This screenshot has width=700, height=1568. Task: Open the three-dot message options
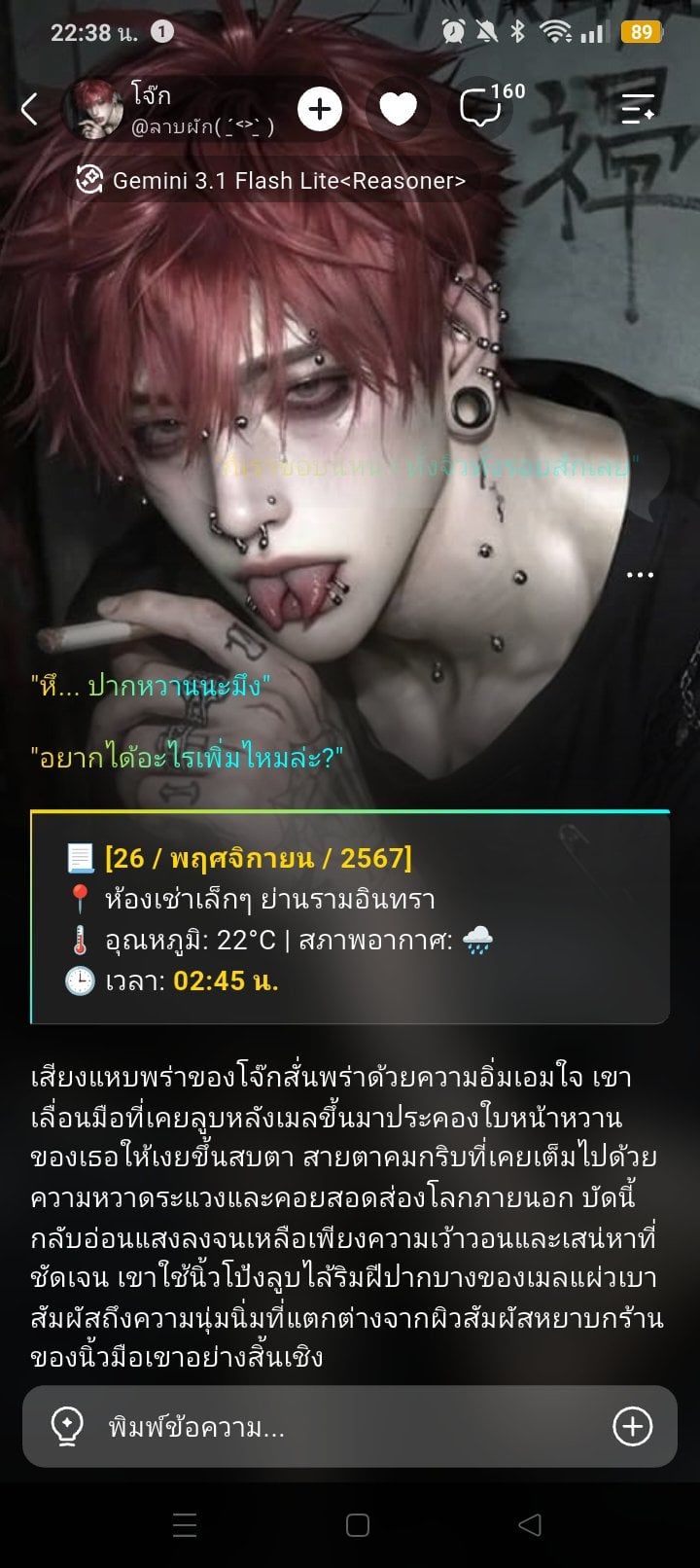[640, 575]
